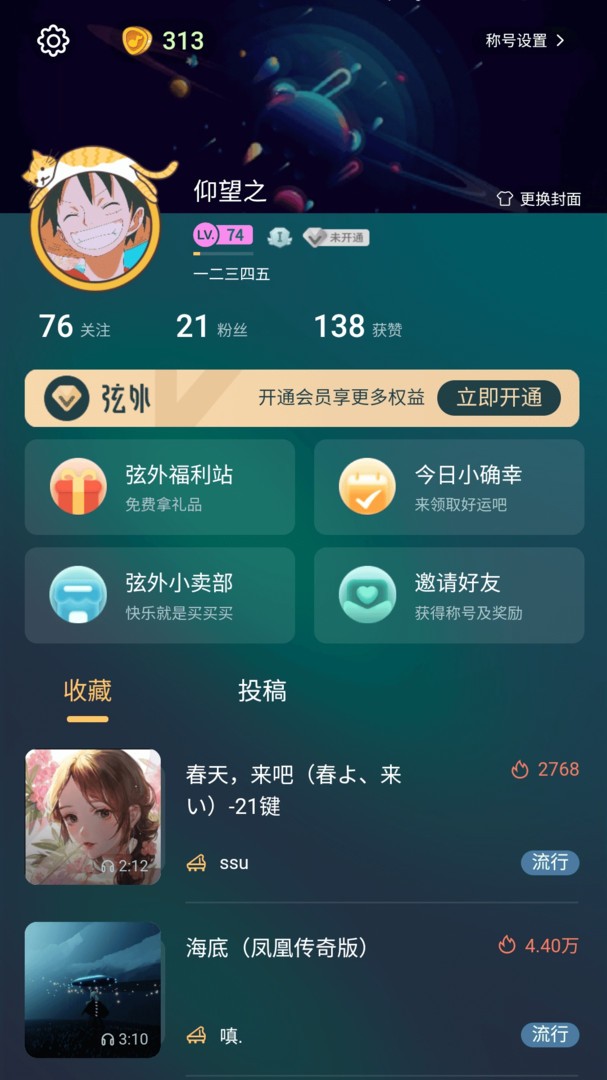Open the 今日小确幸 card
The image size is (607, 1080).
[x=449, y=487]
